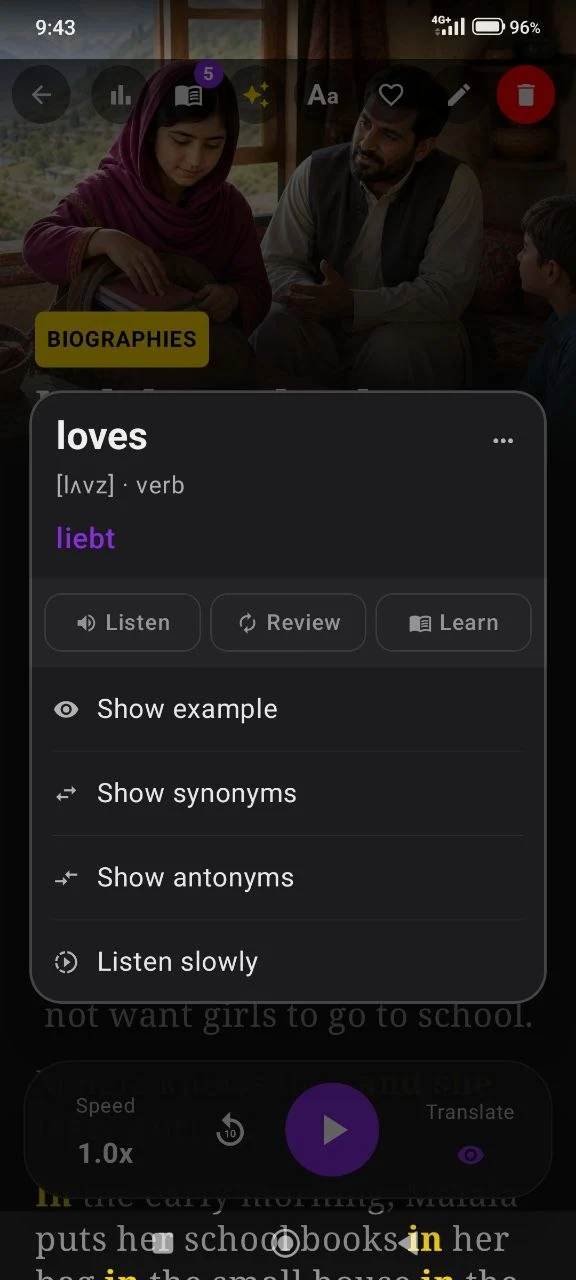
Task: Select Show example
Action: point(288,709)
